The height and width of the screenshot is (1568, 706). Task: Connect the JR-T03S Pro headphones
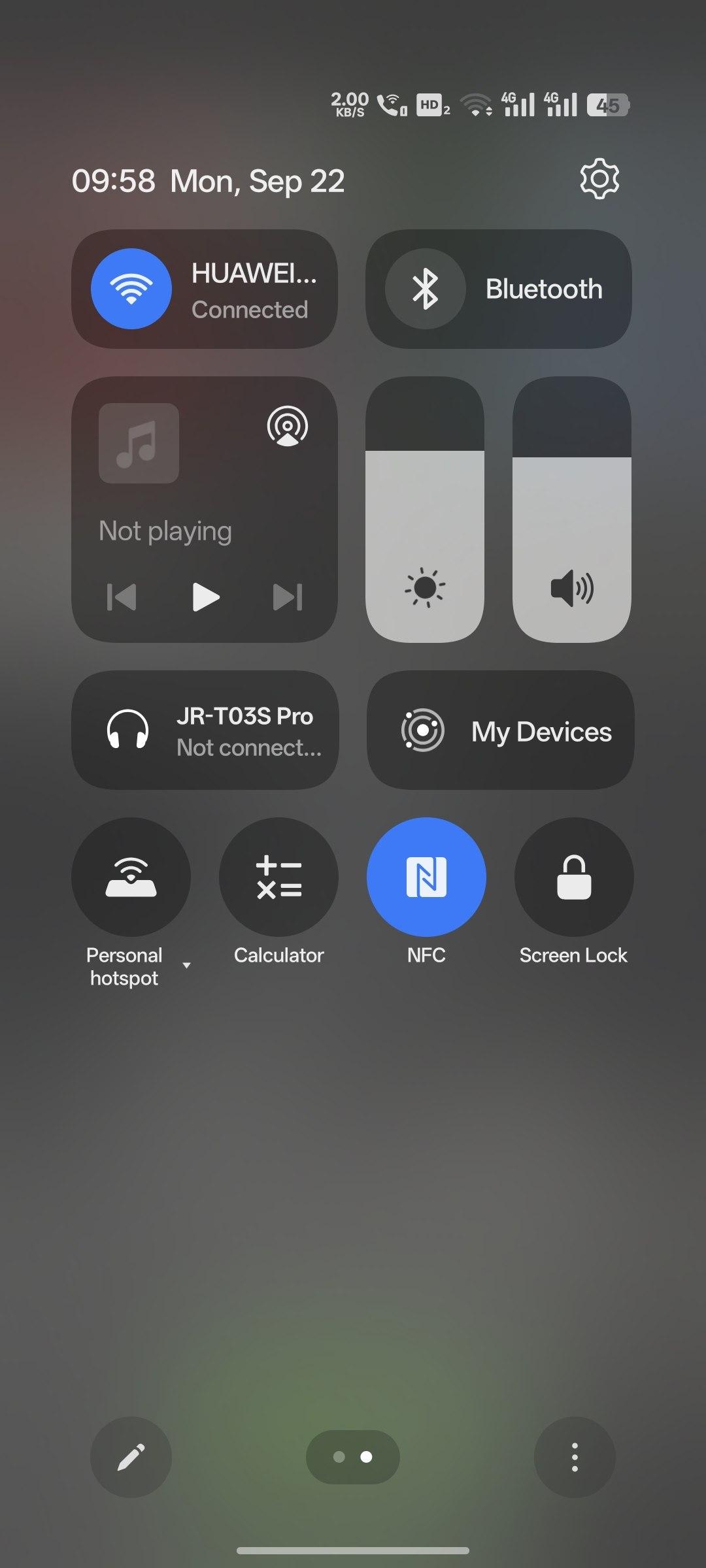pos(205,730)
